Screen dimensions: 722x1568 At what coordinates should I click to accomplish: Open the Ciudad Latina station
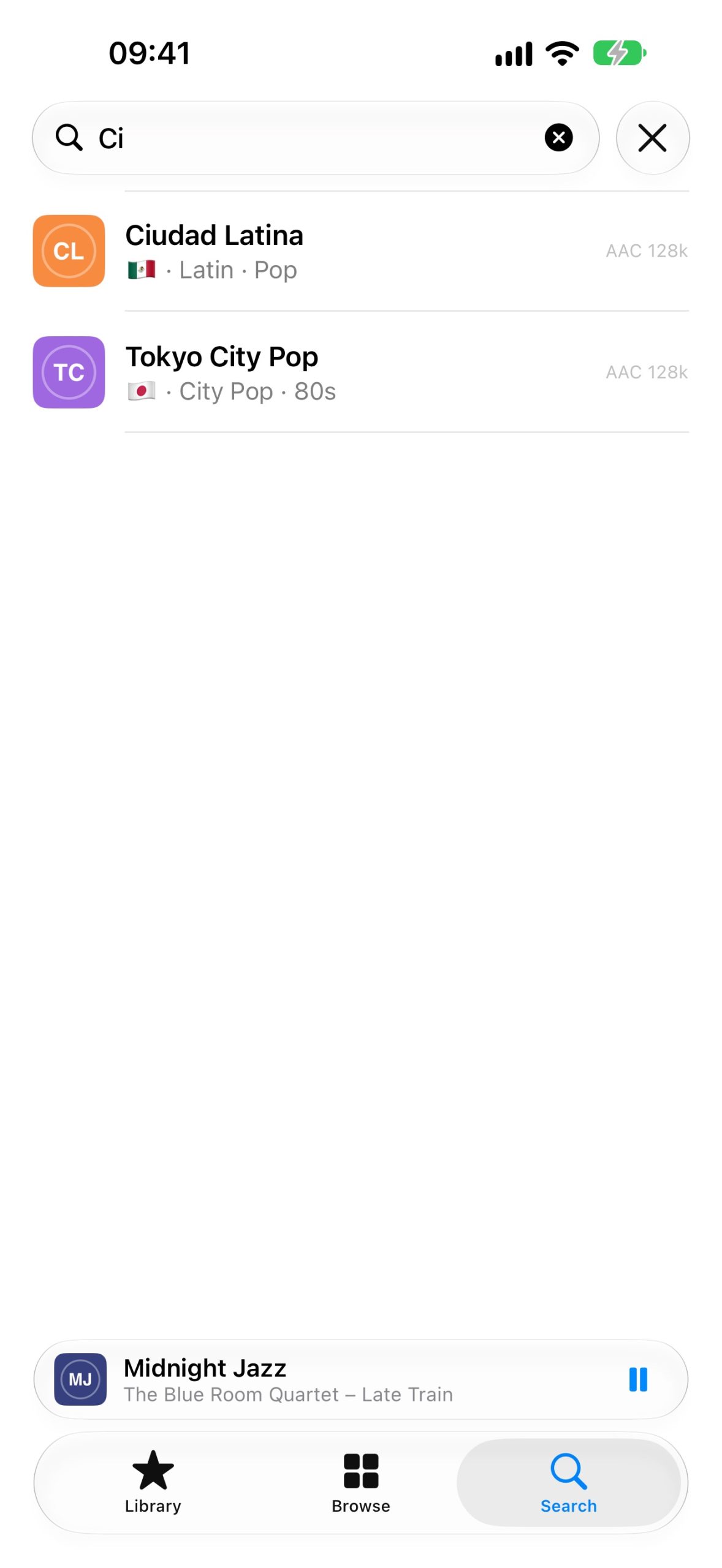[360, 251]
